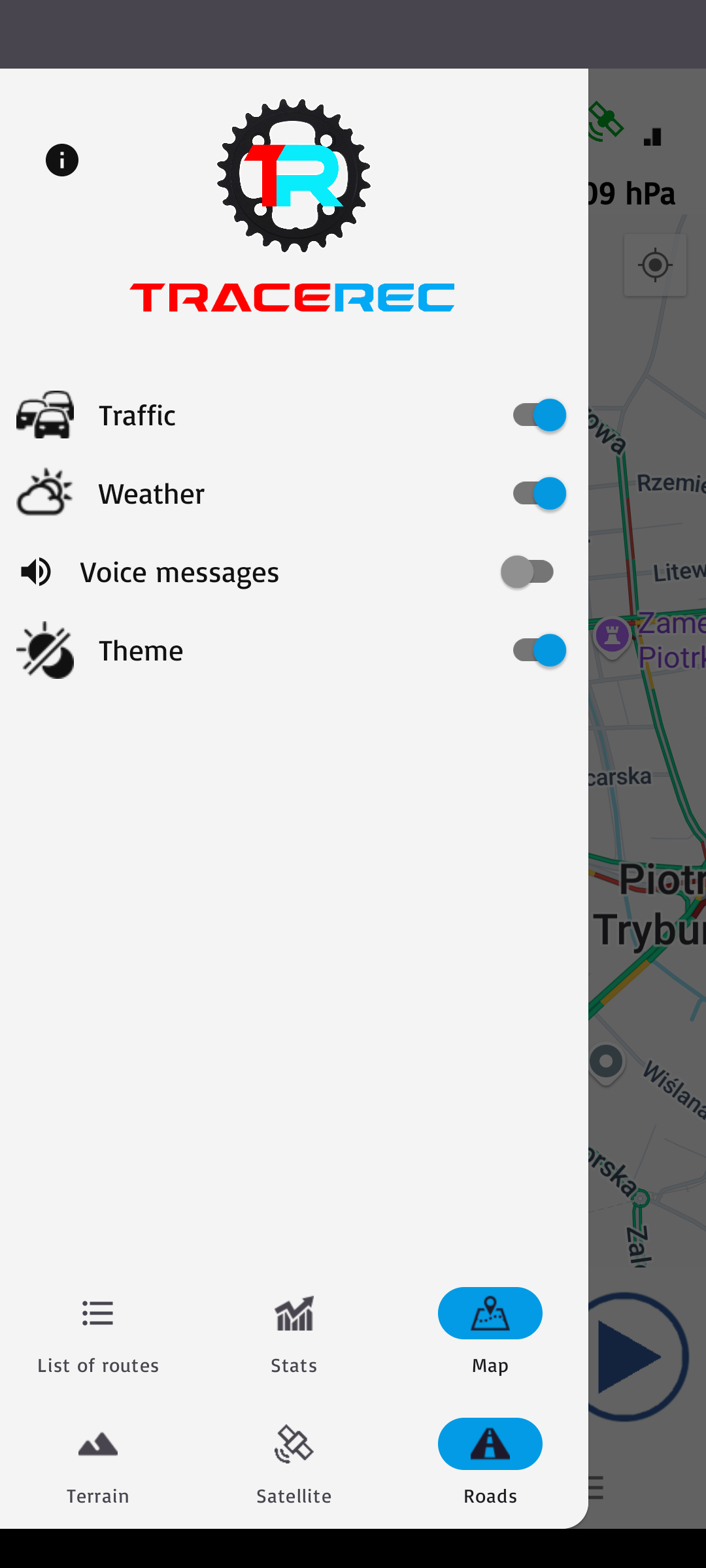The height and width of the screenshot is (1568, 706).
Task: Go to the Stats section
Action: point(294,1333)
